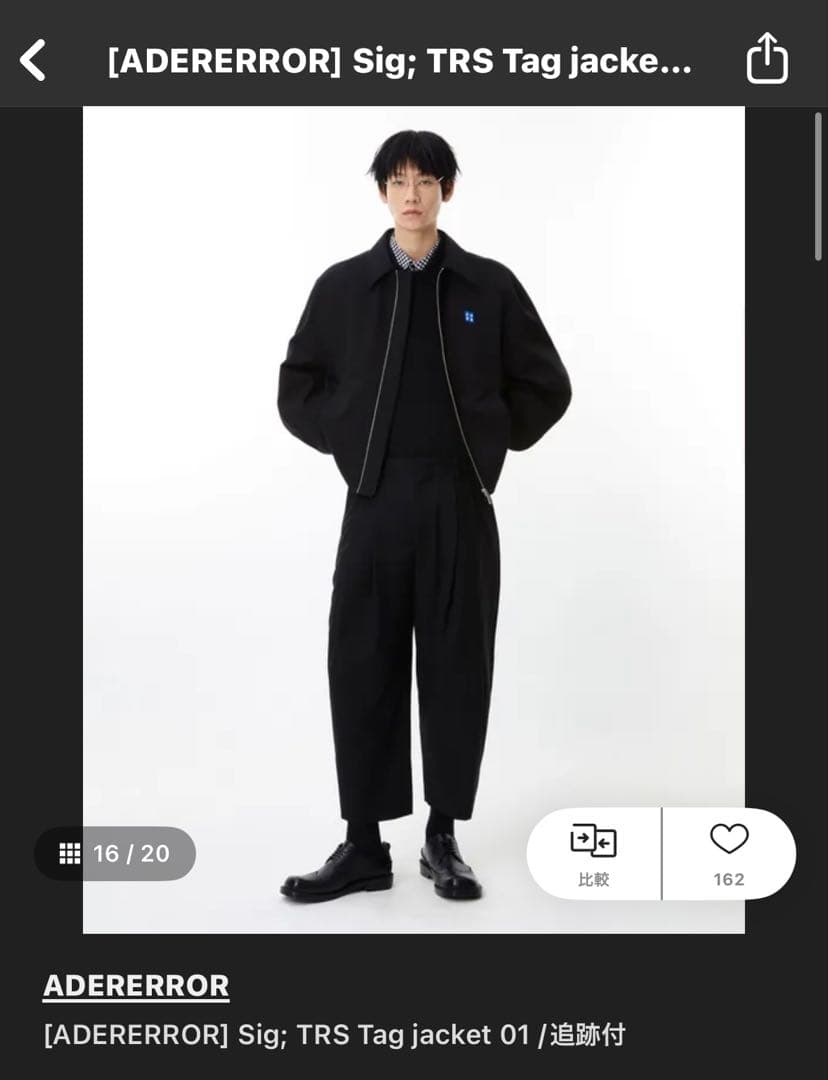The width and height of the screenshot is (828, 1080).
Task: Like this item with the heart
Action: 729,854
